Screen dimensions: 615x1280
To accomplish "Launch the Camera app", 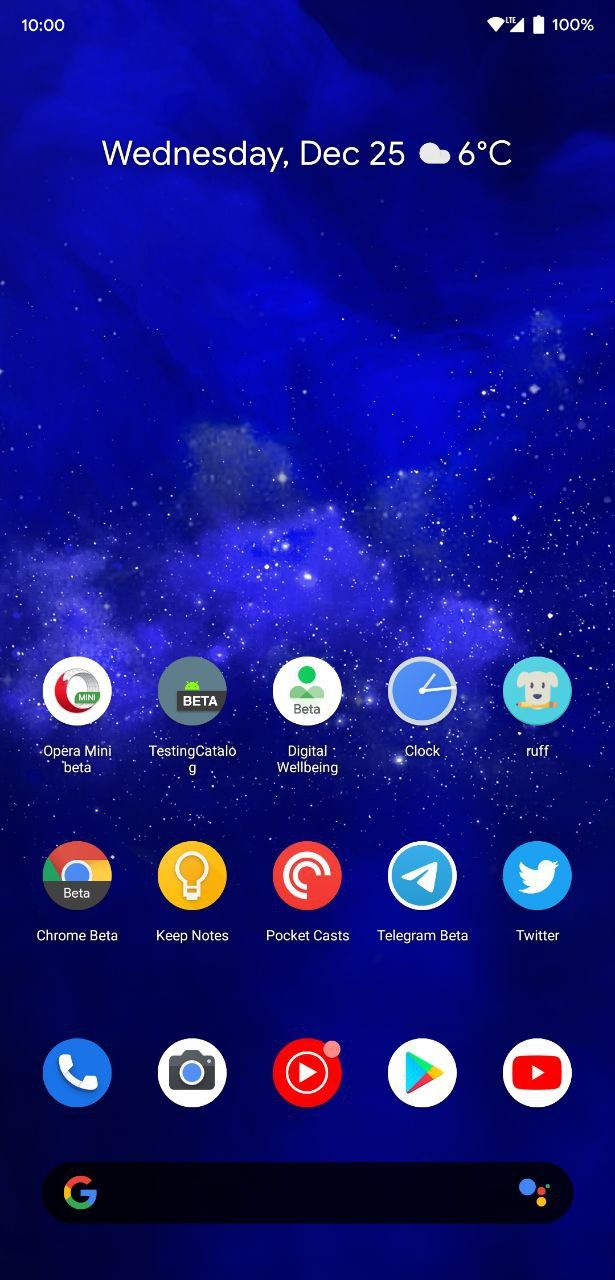I will click(192, 1073).
